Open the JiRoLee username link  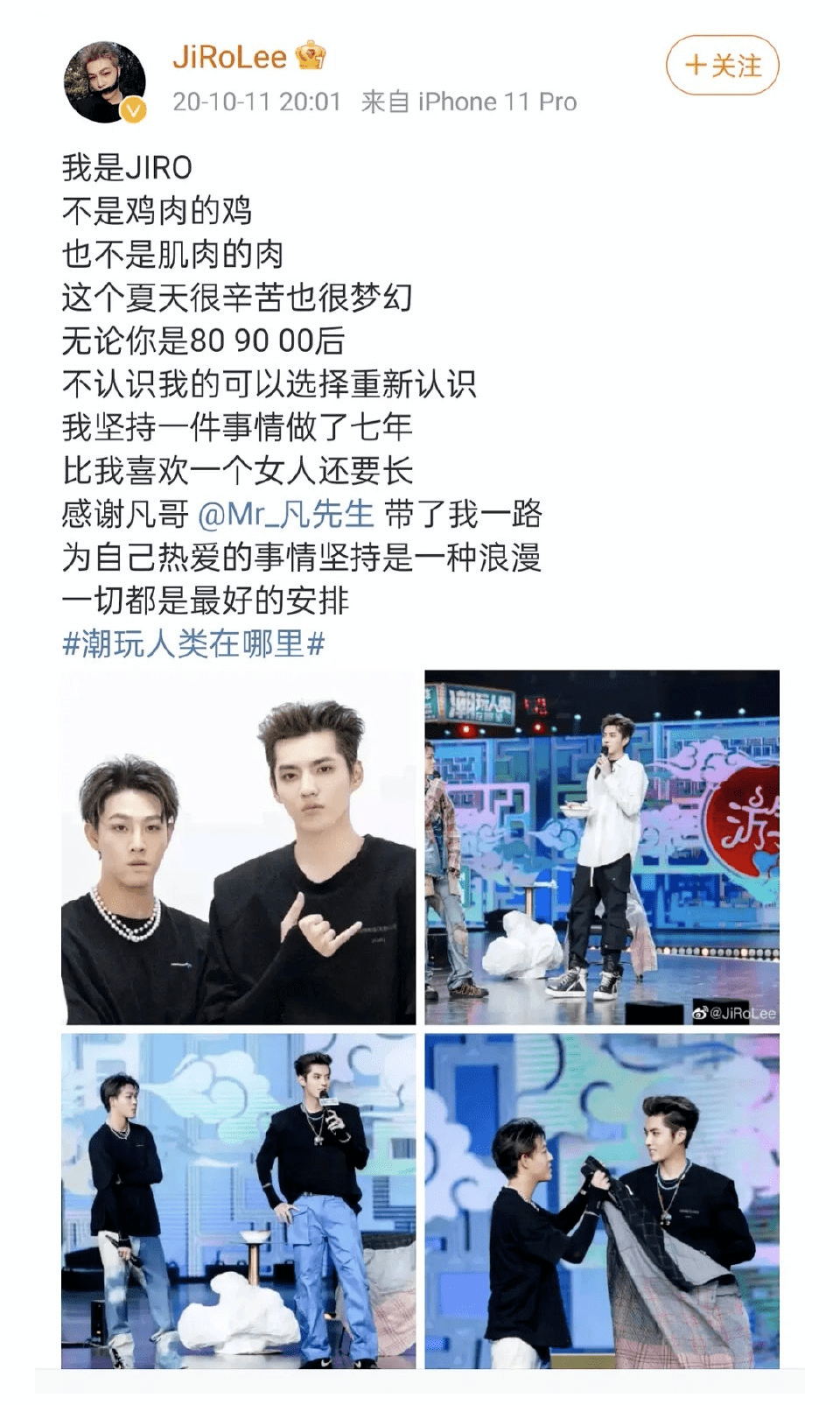tap(229, 58)
